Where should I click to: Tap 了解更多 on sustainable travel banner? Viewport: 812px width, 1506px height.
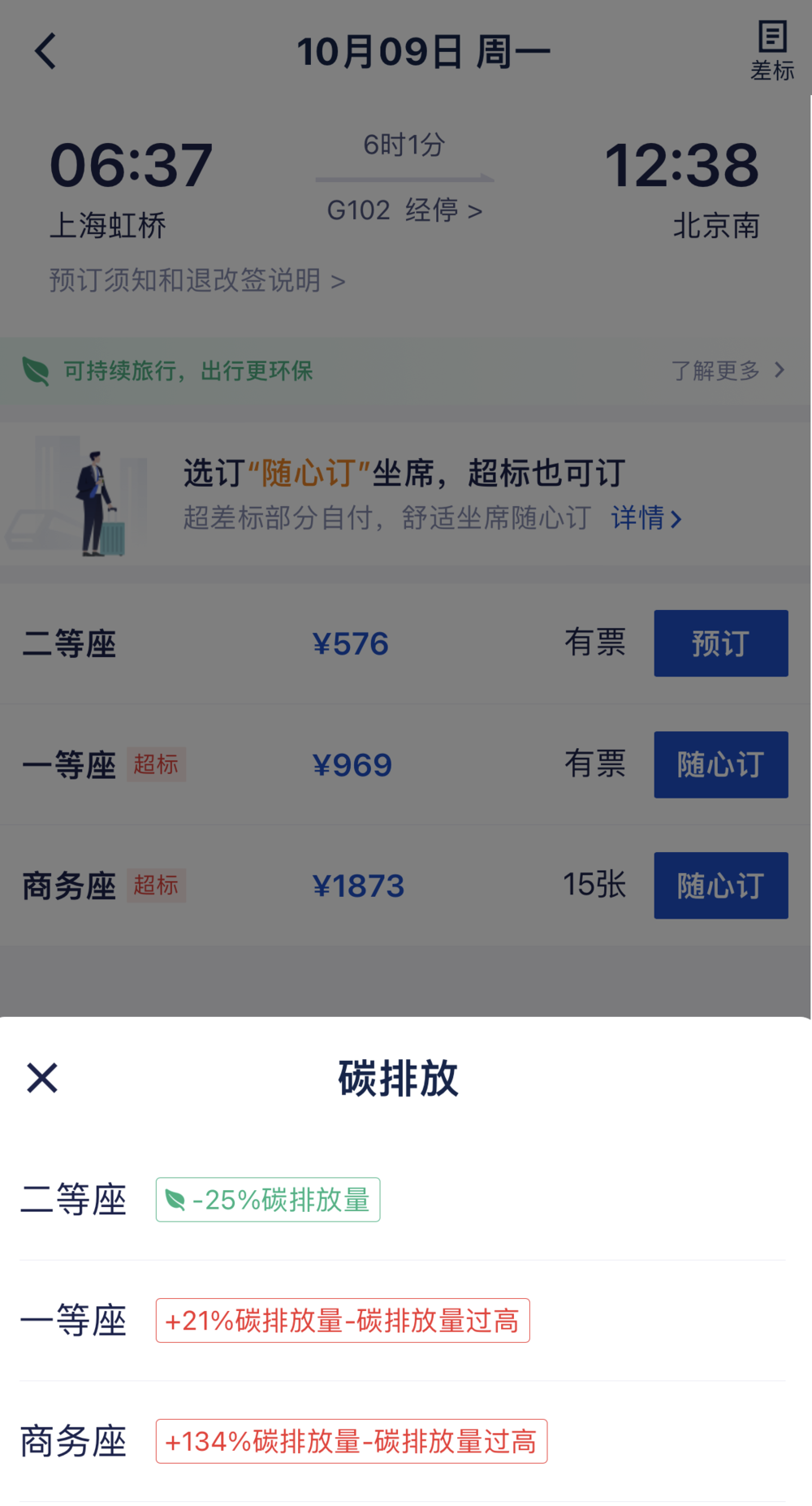(x=728, y=370)
